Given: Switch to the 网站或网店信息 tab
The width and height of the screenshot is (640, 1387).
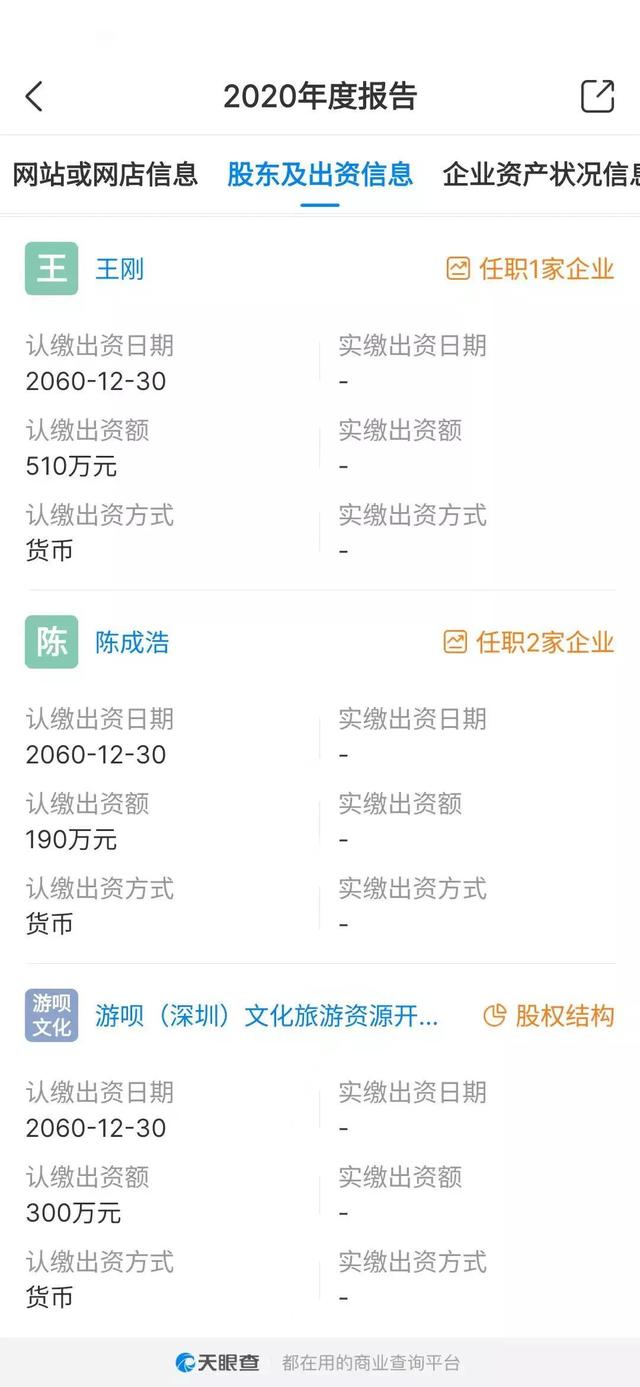Looking at the screenshot, I should click(x=105, y=174).
